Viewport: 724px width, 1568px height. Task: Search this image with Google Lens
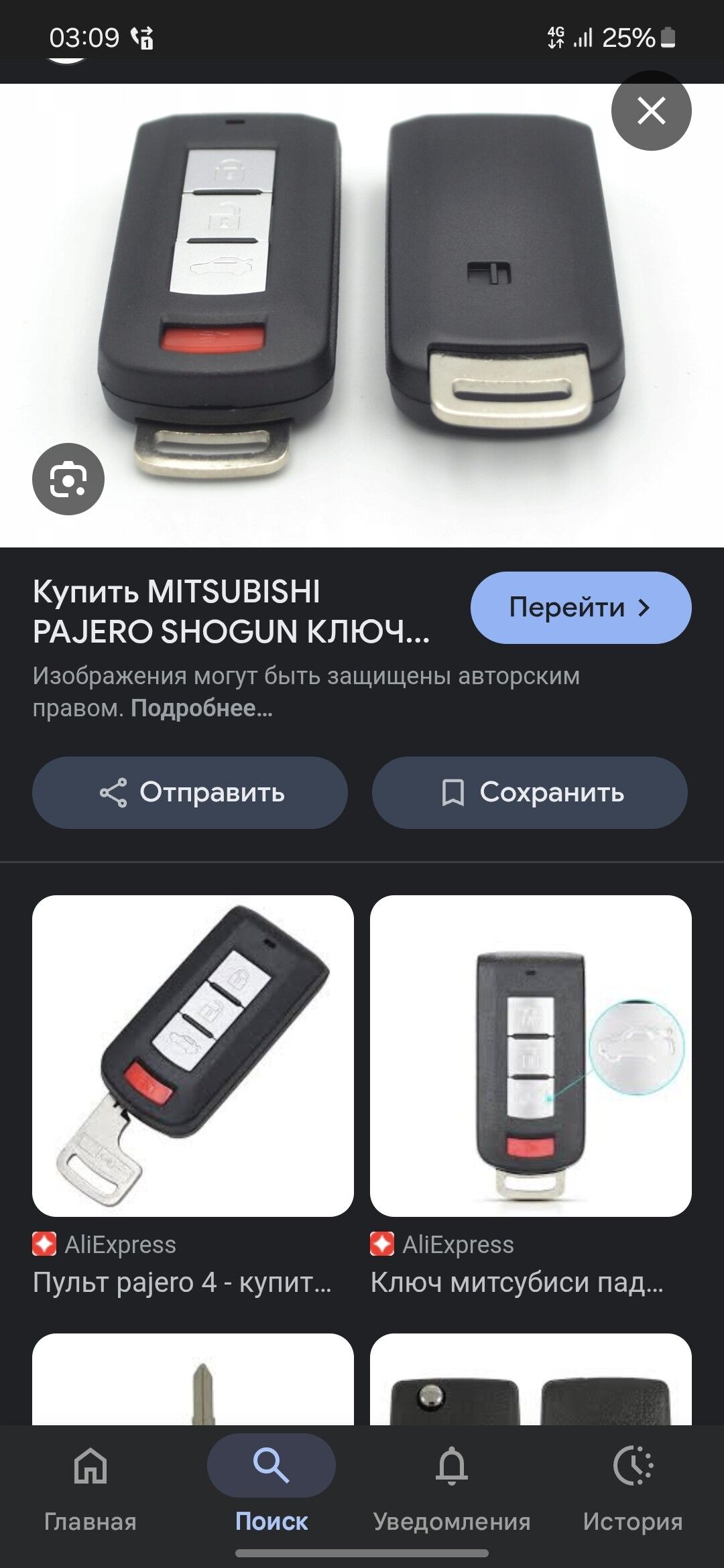pyautogui.click(x=68, y=479)
